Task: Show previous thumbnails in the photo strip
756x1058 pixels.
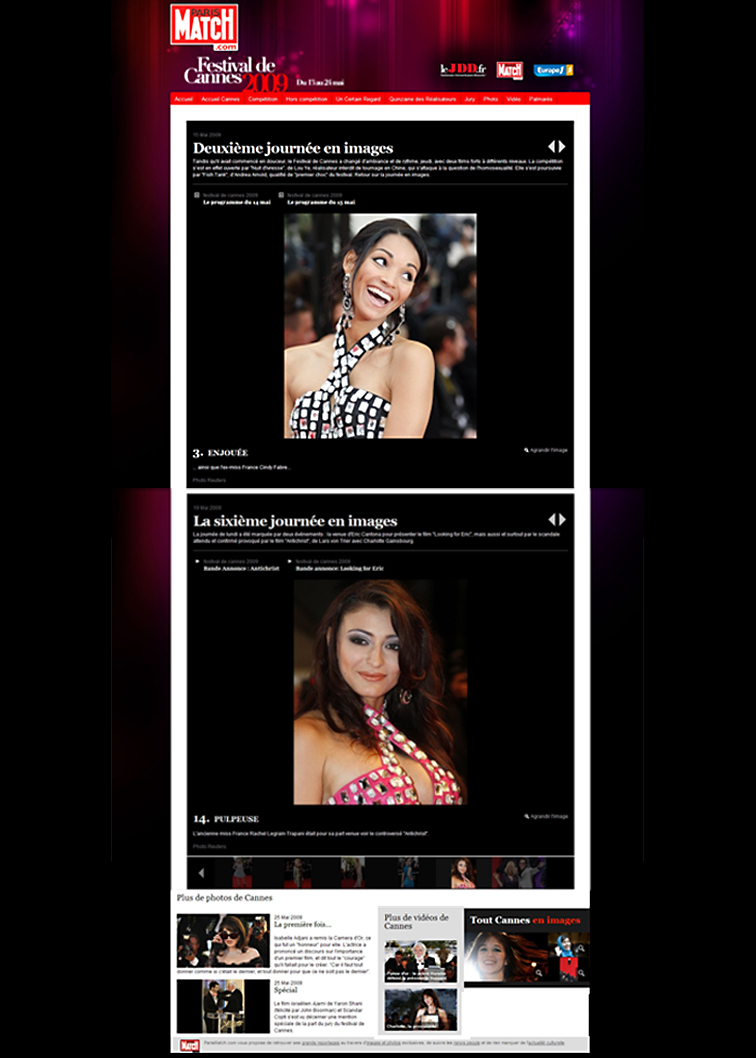Action: click(201, 873)
